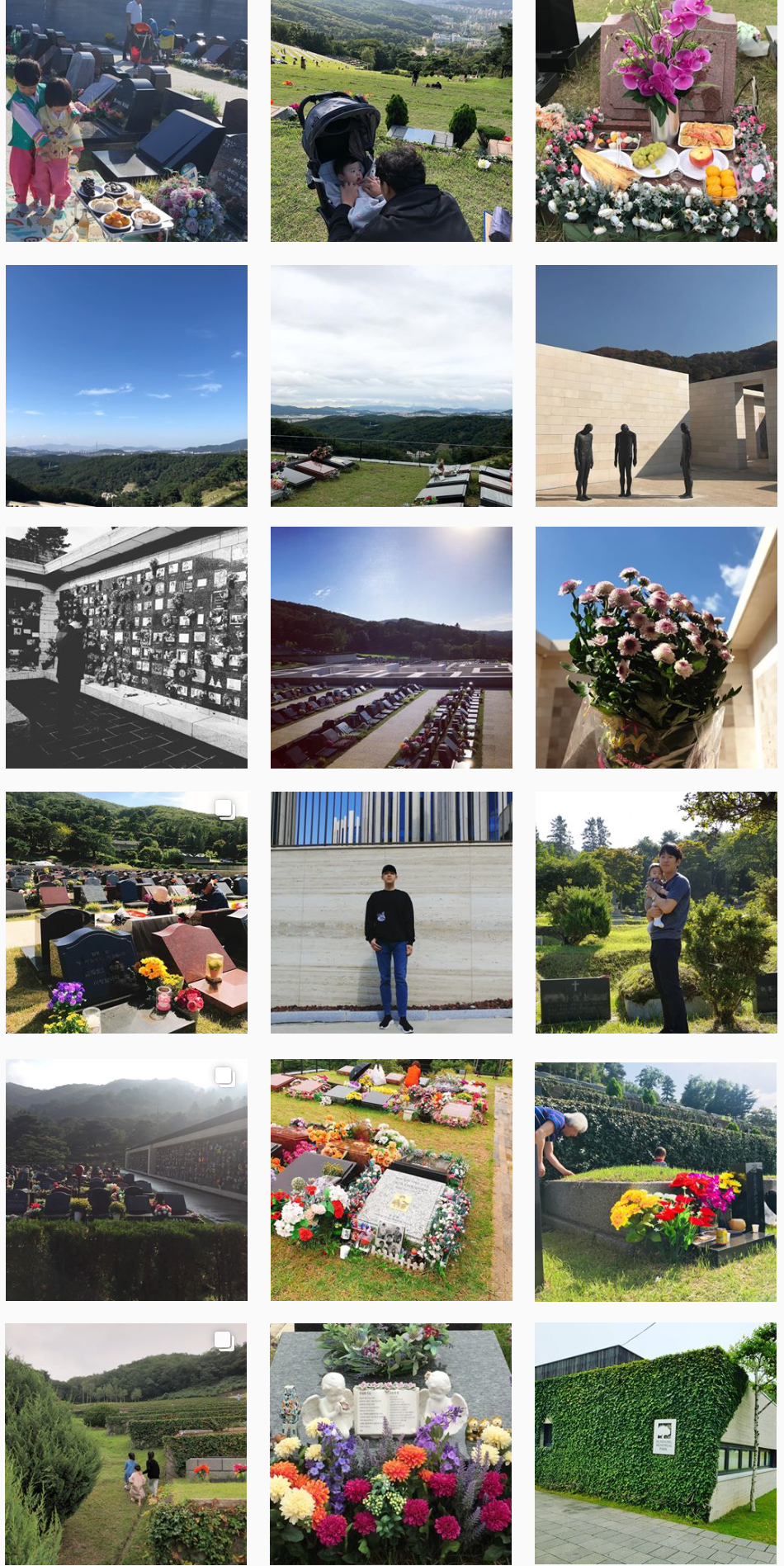Open the man in black sweatshirt photo
Viewport: 784px width, 1566px height.
pyautogui.click(x=391, y=913)
